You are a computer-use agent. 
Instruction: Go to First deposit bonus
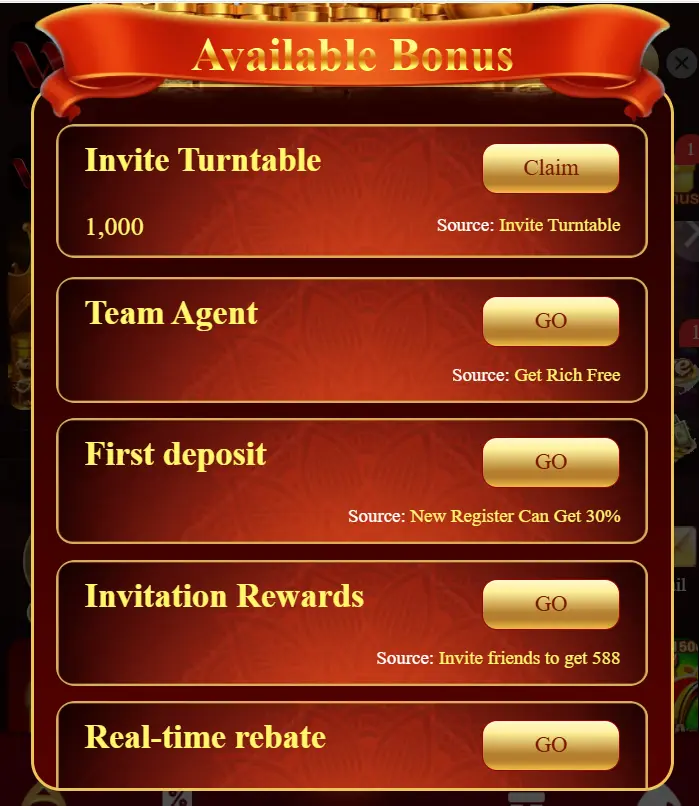tap(551, 462)
